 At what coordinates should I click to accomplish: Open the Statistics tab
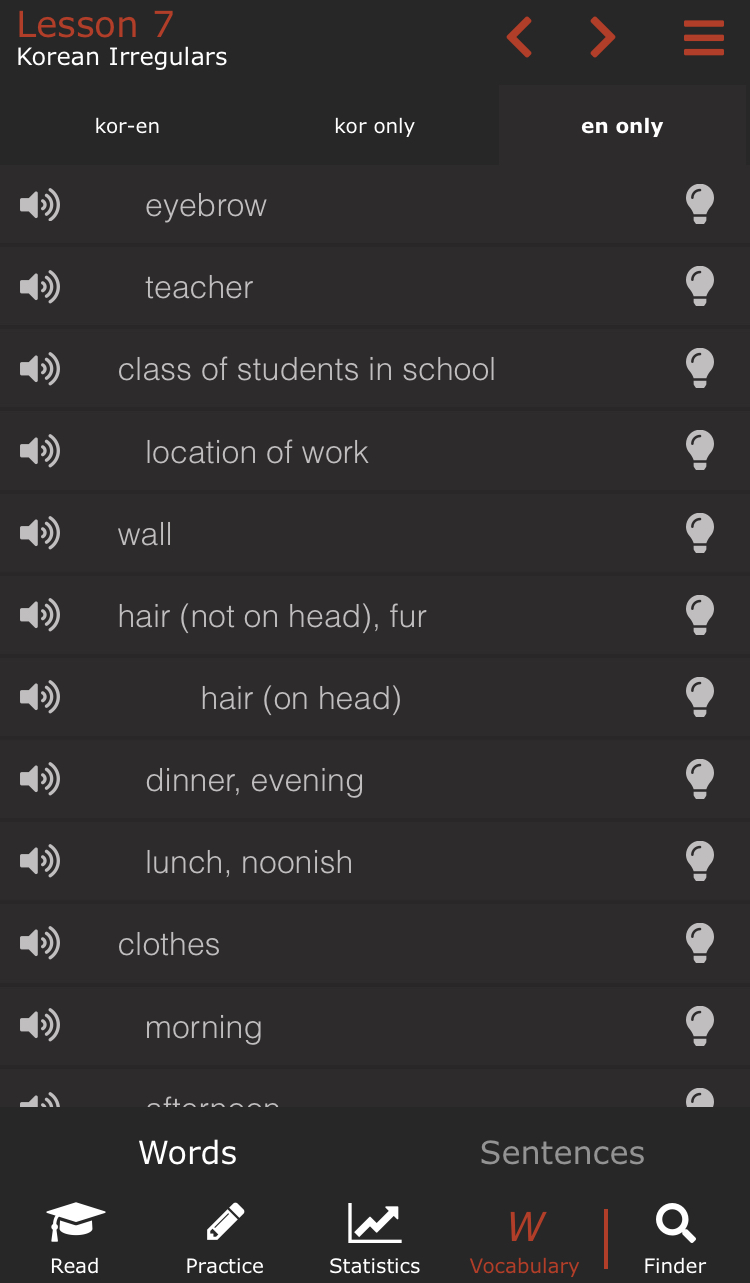coord(375,1240)
